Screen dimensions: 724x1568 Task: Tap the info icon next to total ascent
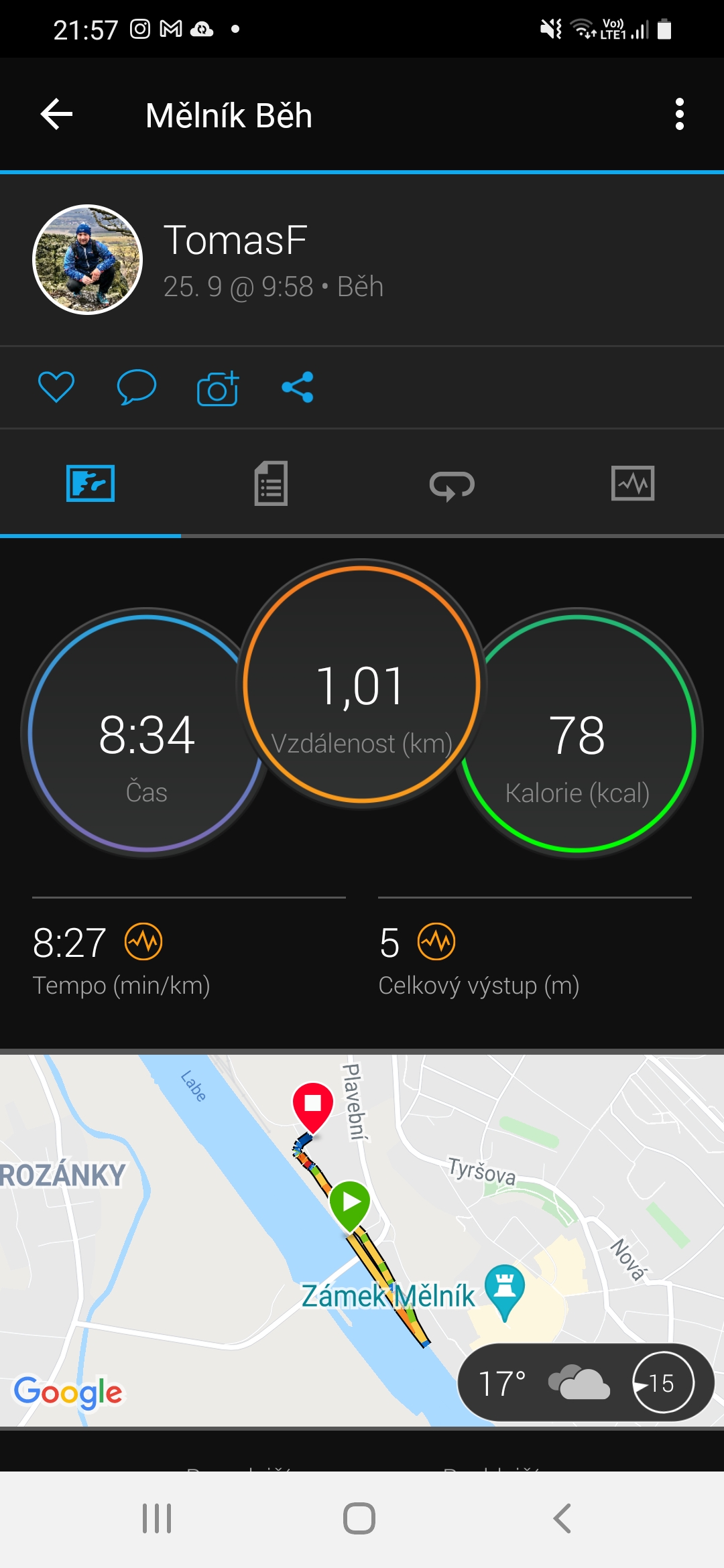coord(436,941)
